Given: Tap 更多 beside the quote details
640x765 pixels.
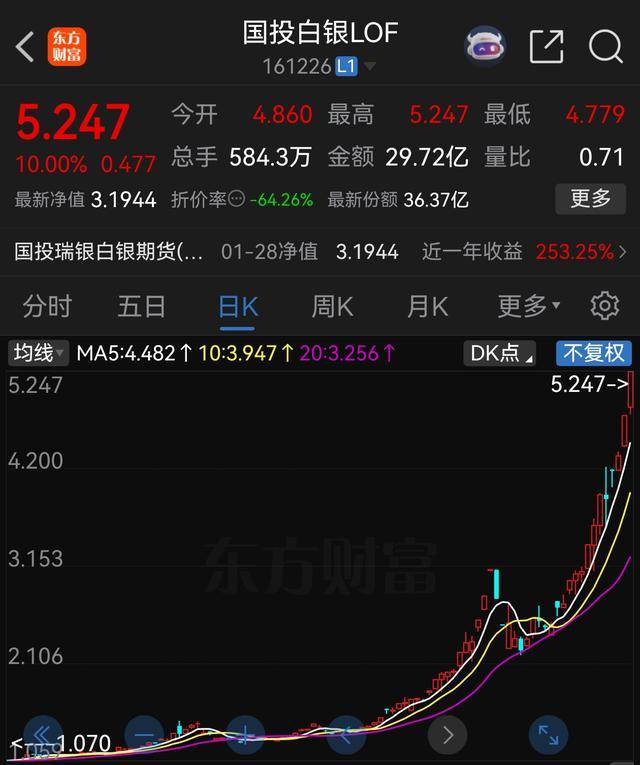Looking at the screenshot, I should coord(590,198).
